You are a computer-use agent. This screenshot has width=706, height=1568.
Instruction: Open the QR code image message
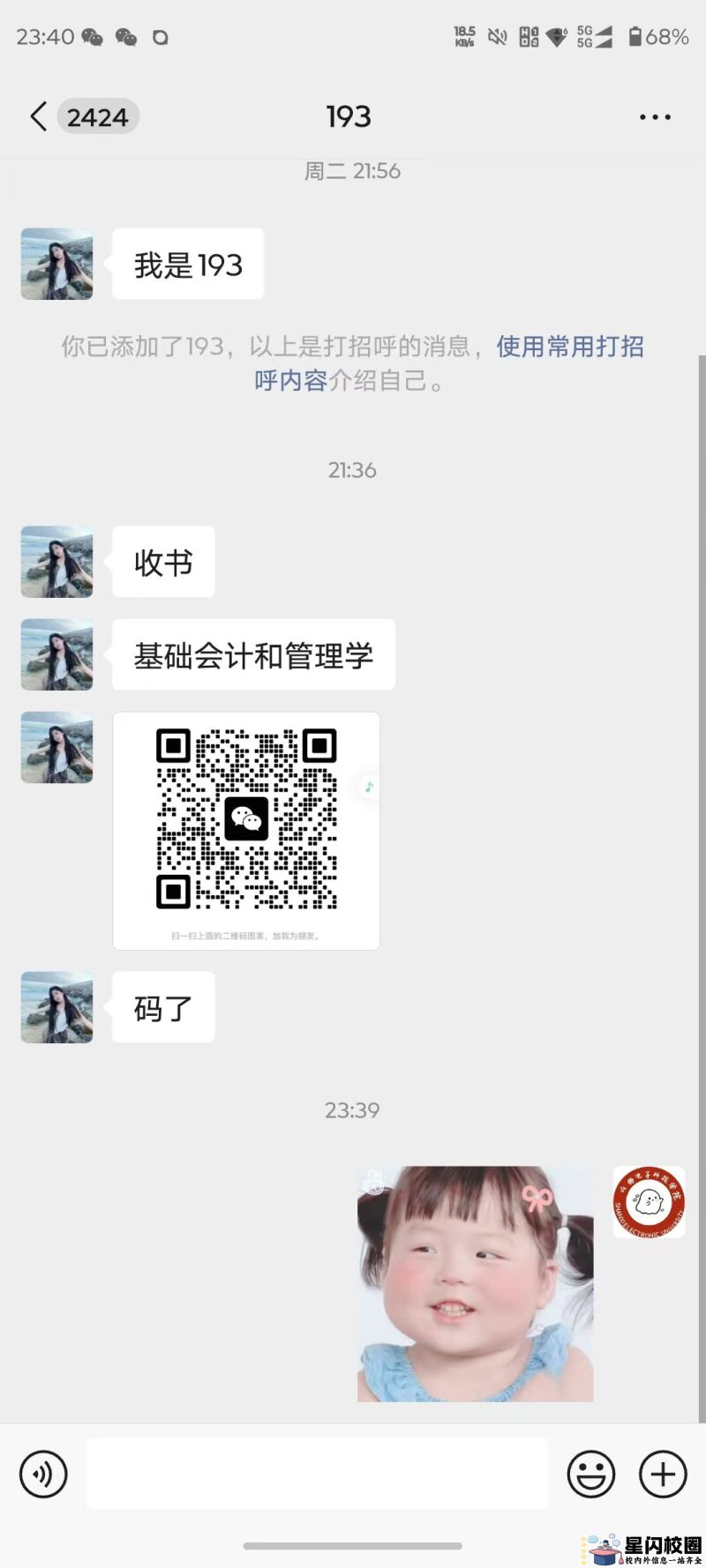click(x=246, y=830)
